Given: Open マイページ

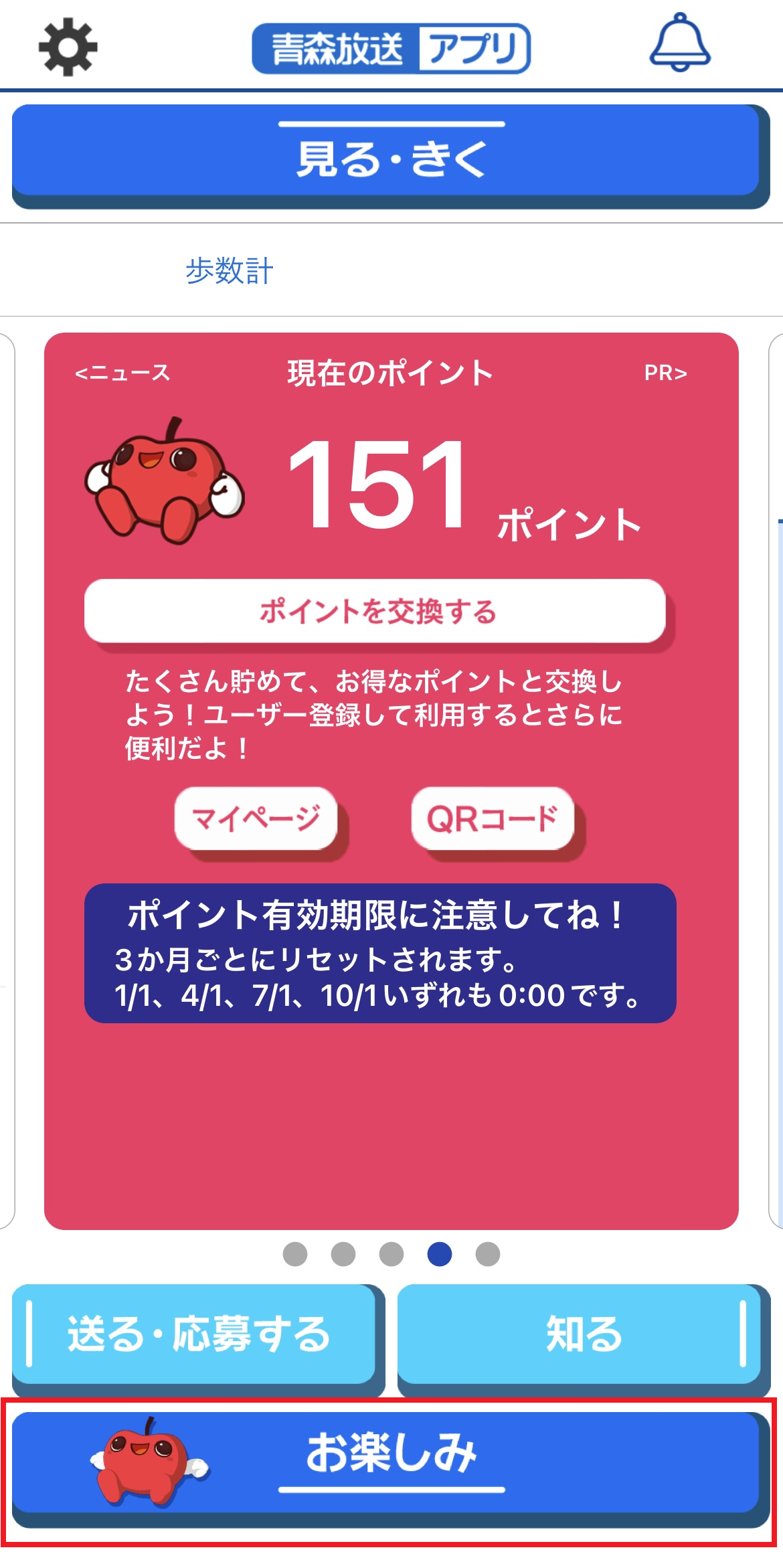Looking at the screenshot, I should (254, 816).
